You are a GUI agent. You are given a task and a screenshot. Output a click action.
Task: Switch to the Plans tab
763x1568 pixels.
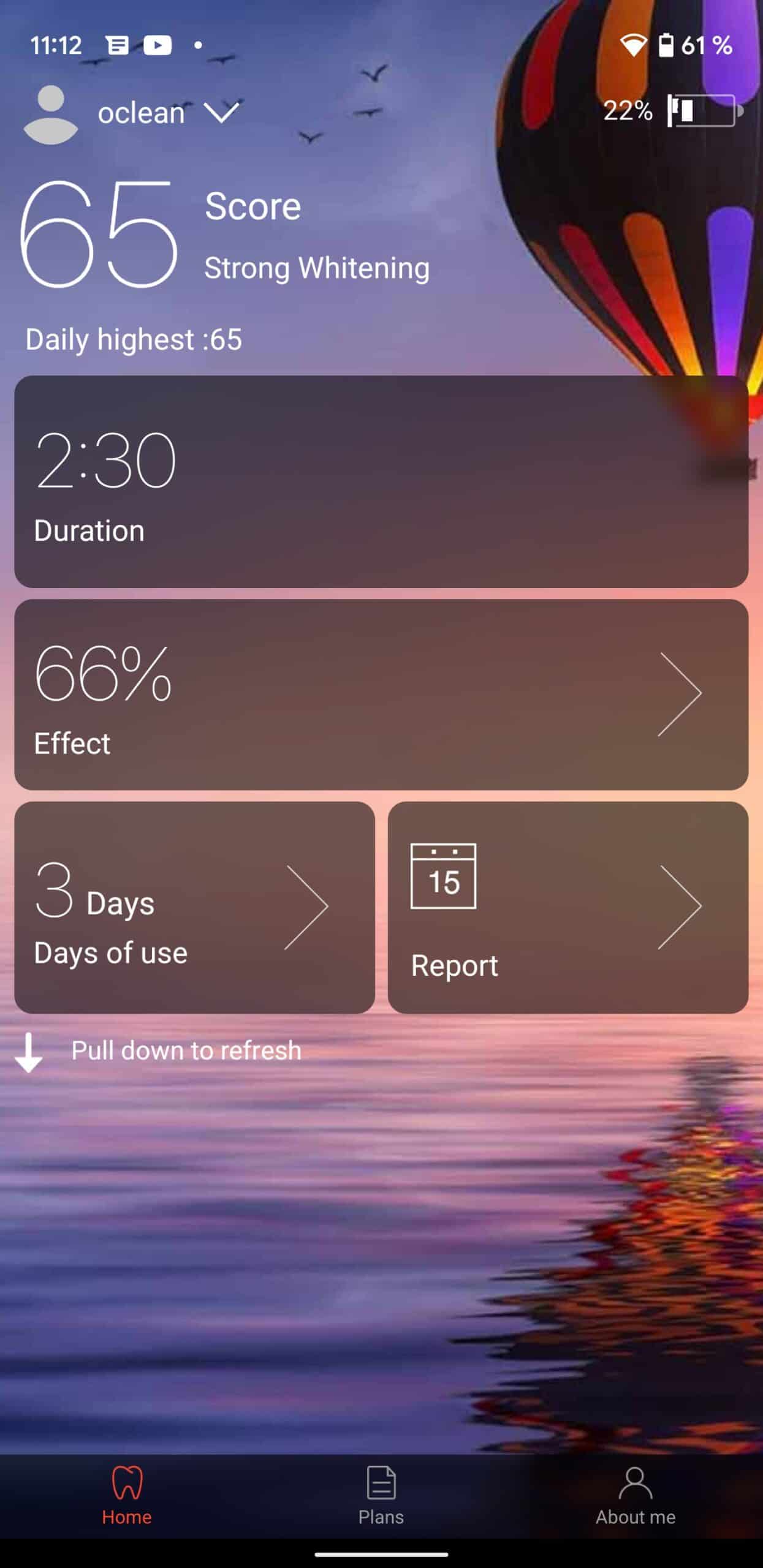click(x=381, y=1495)
